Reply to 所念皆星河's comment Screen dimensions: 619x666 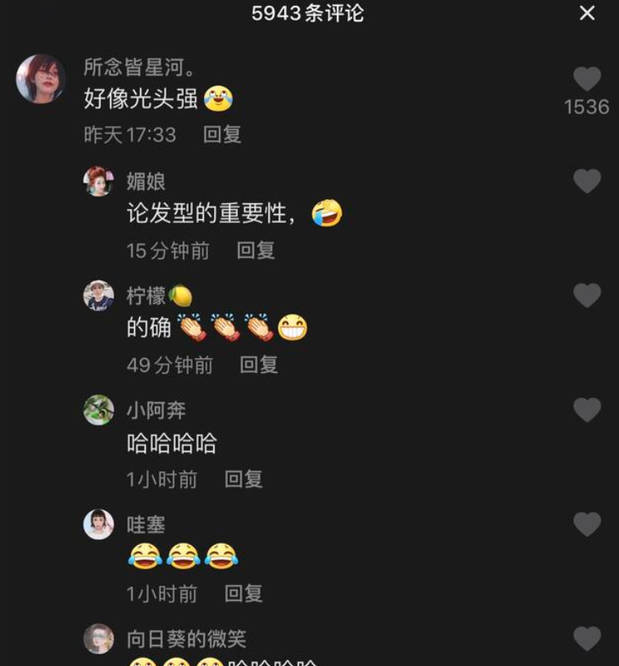[222, 134]
